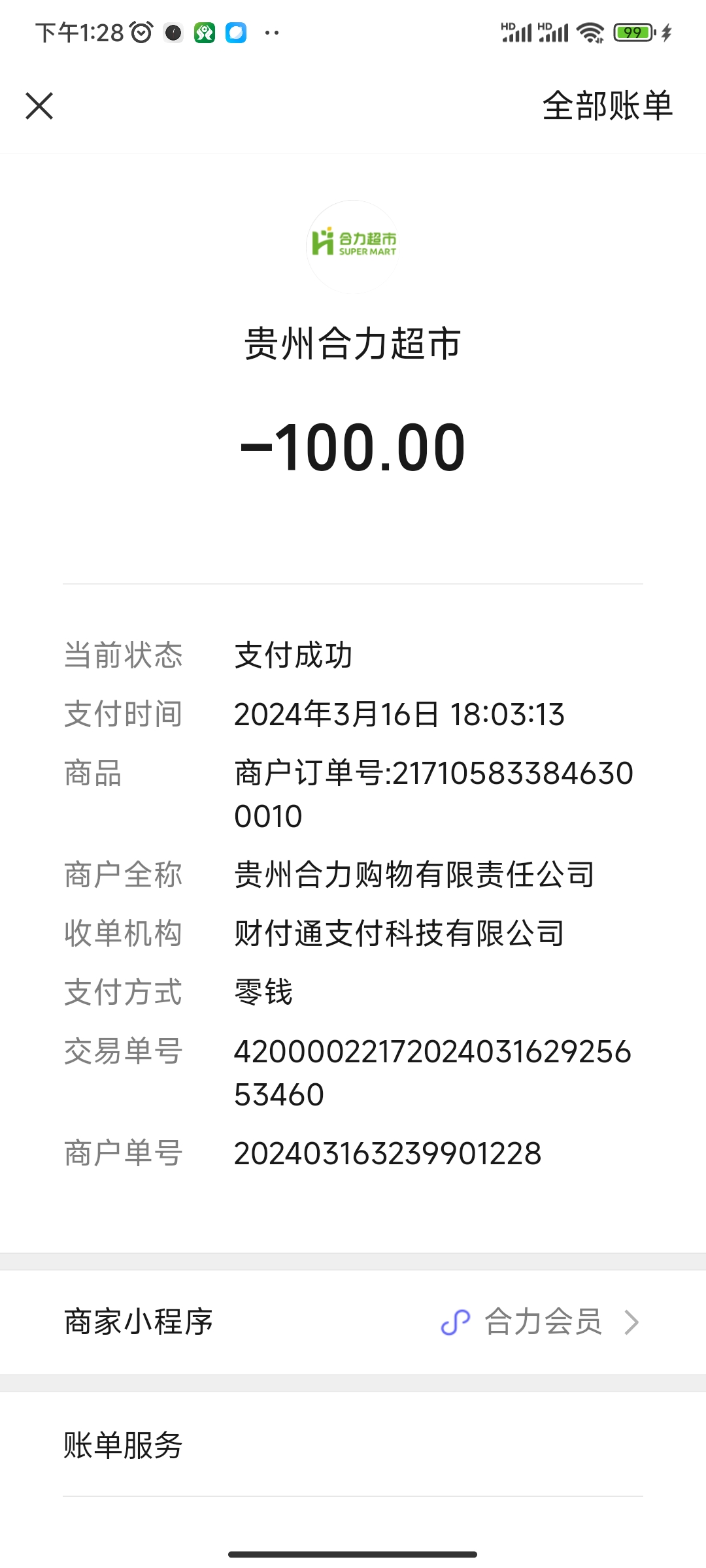Close the payment detail page
The width and height of the screenshot is (706, 1568).
(x=39, y=106)
